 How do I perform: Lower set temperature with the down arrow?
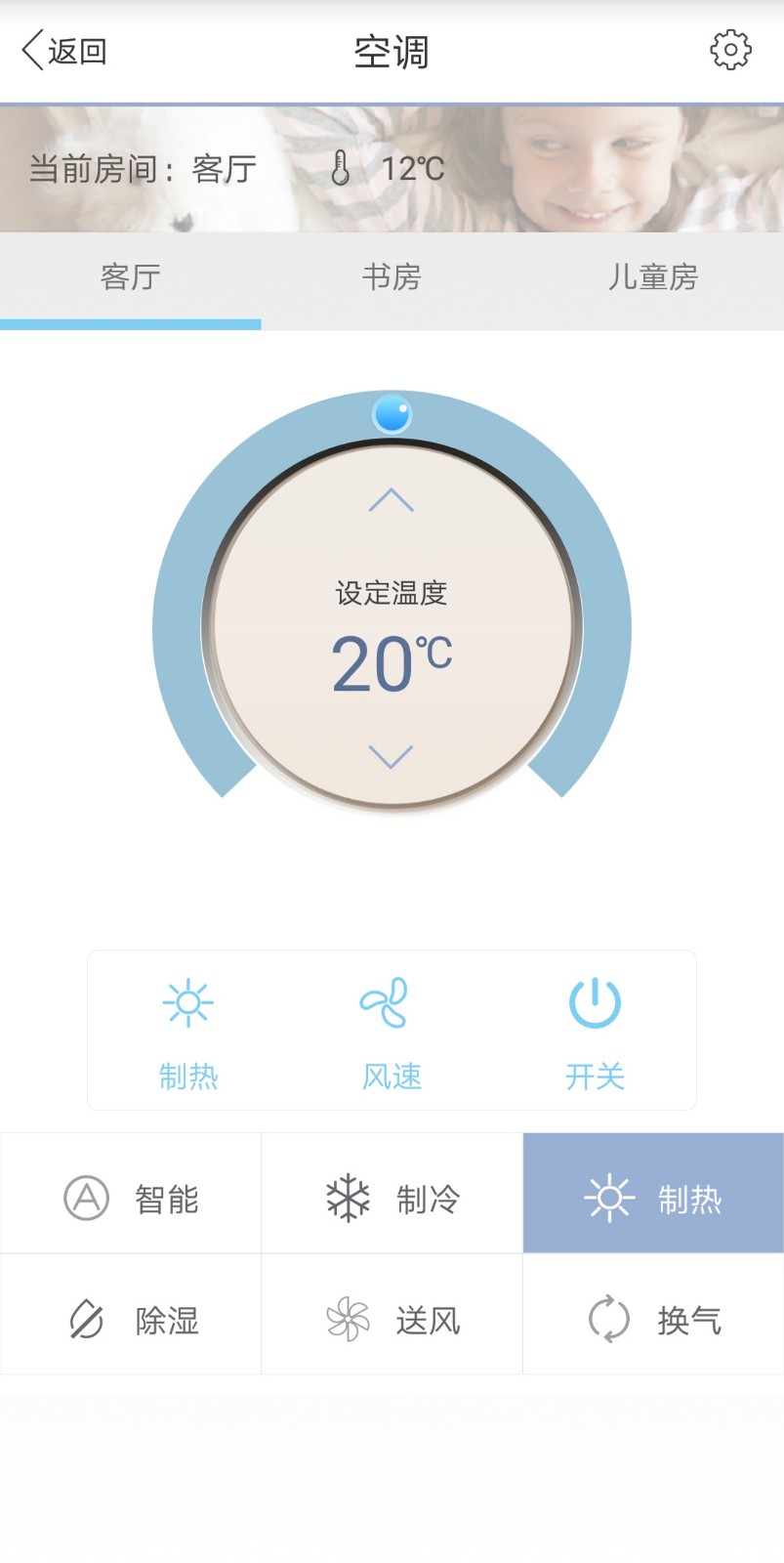pyautogui.click(x=392, y=756)
